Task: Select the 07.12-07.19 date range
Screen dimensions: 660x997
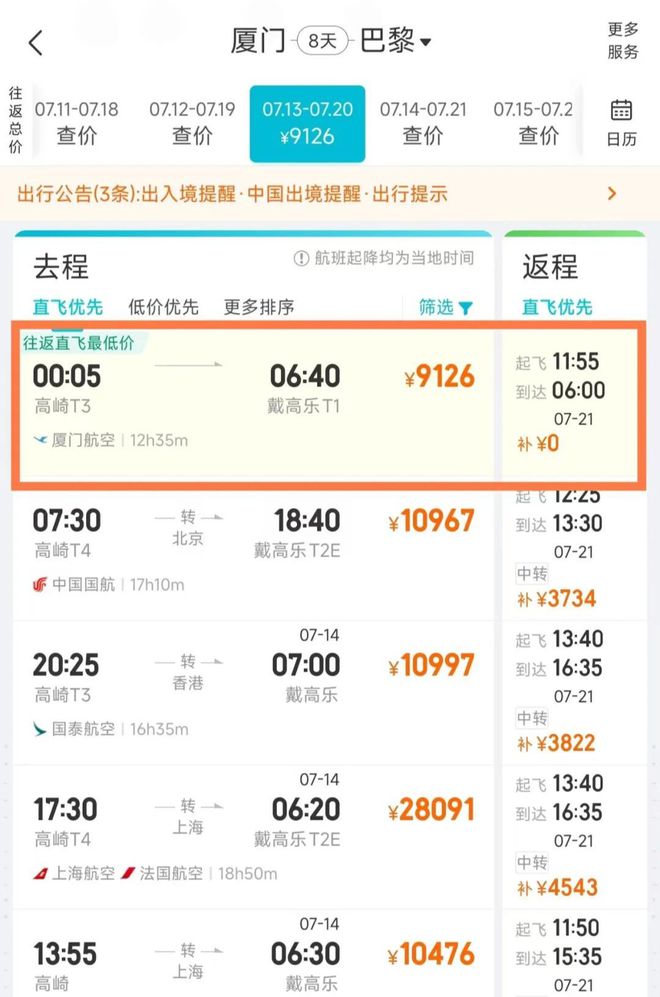Action: tap(192, 123)
